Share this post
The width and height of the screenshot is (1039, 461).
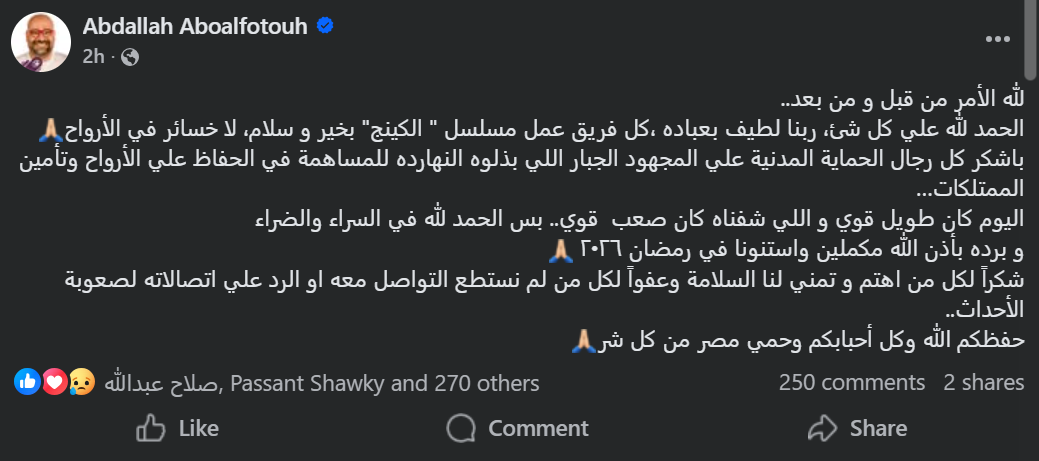tap(857, 429)
